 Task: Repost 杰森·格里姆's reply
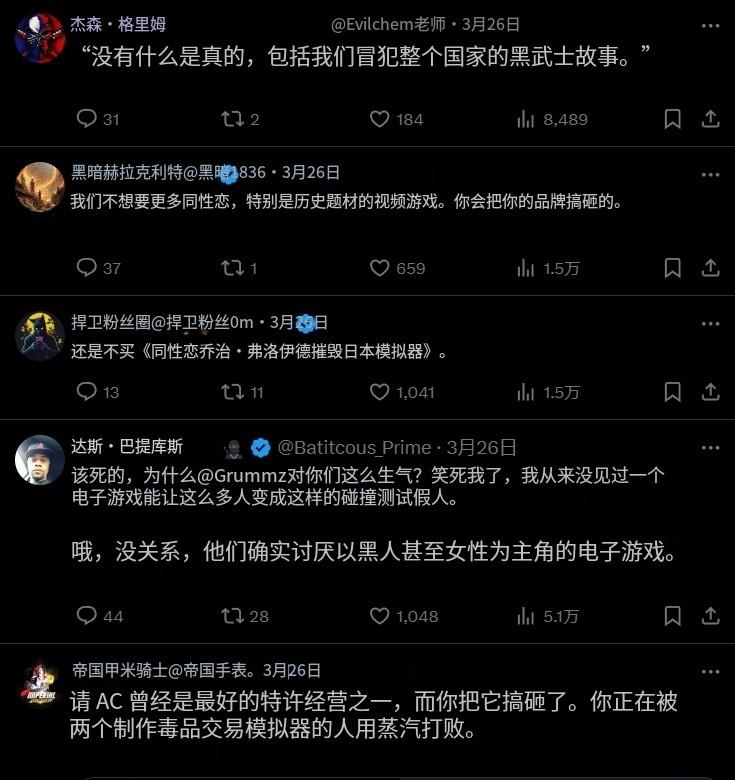pyautogui.click(x=232, y=119)
